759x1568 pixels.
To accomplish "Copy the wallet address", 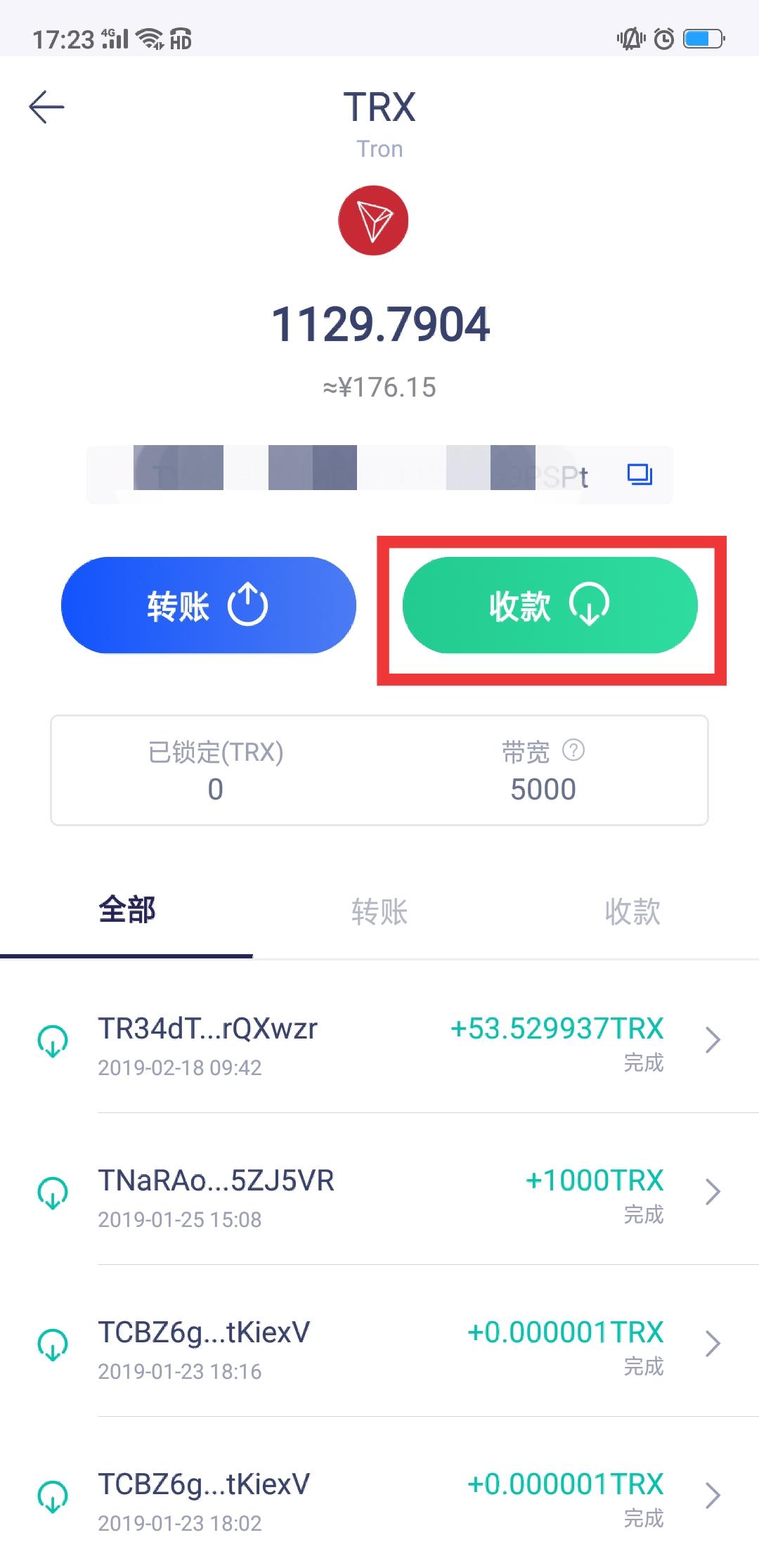I will [x=640, y=475].
